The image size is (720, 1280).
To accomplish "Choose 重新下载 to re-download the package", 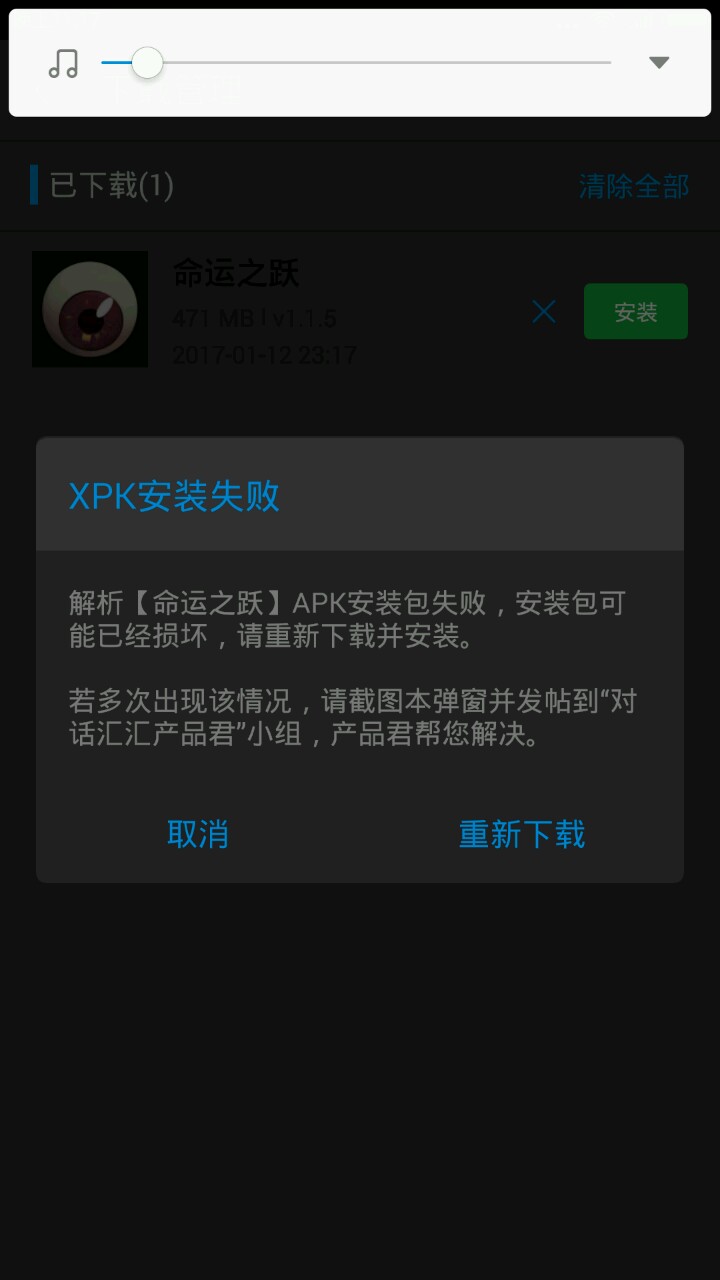I will click(x=521, y=834).
